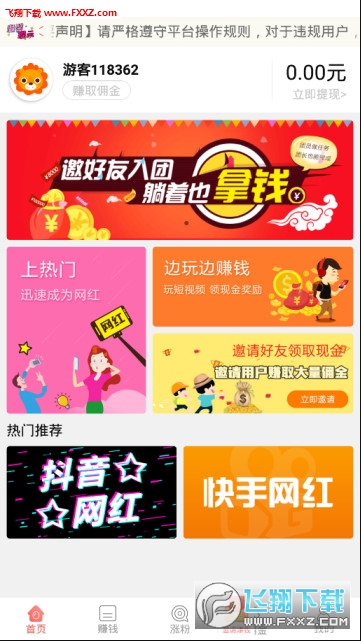The width and height of the screenshot is (361, 641).
Task: Open the 快手网红 recommendation tile
Action: [x=268, y=492]
